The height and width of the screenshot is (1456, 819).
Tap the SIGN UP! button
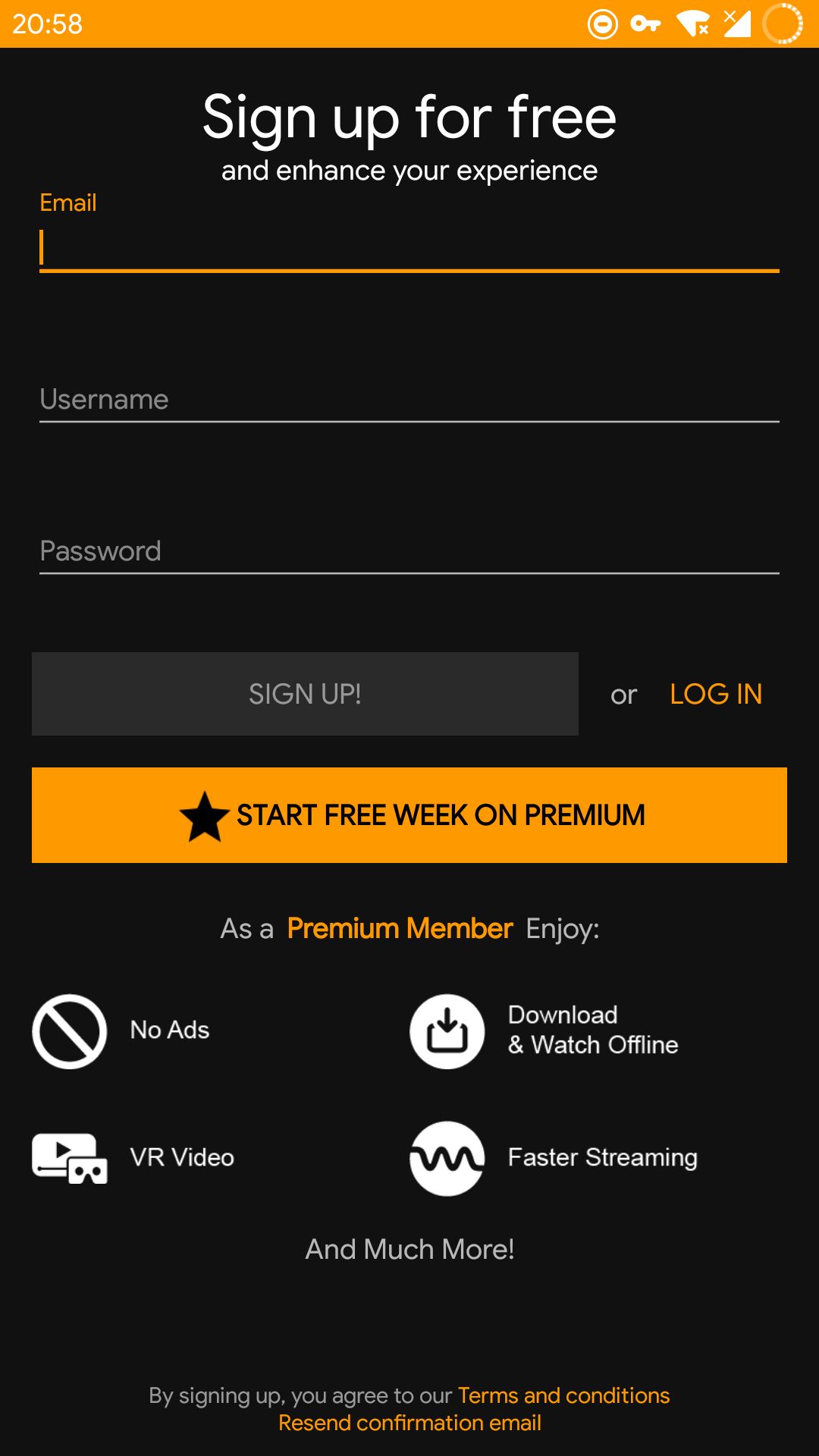tap(305, 694)
